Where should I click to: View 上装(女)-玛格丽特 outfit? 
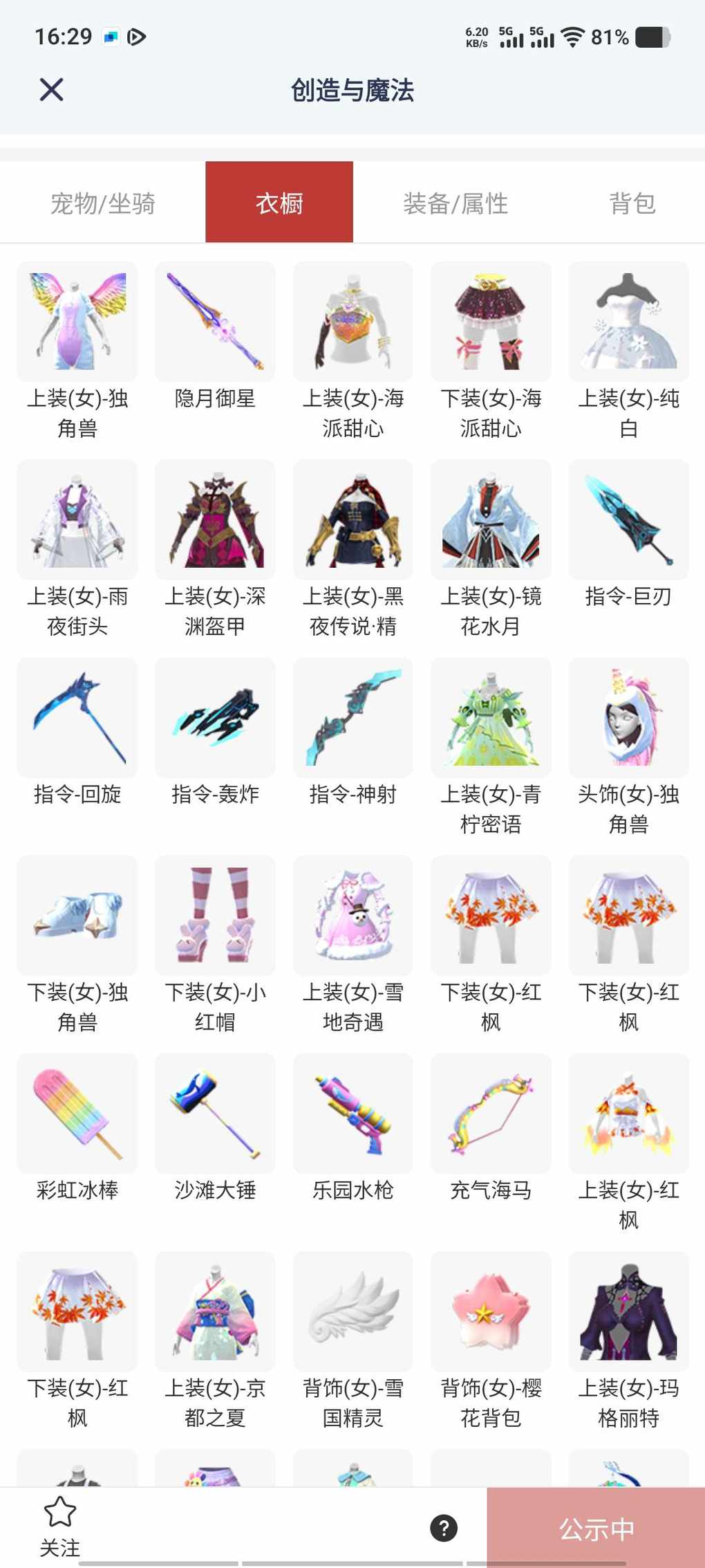point(628,1311)
